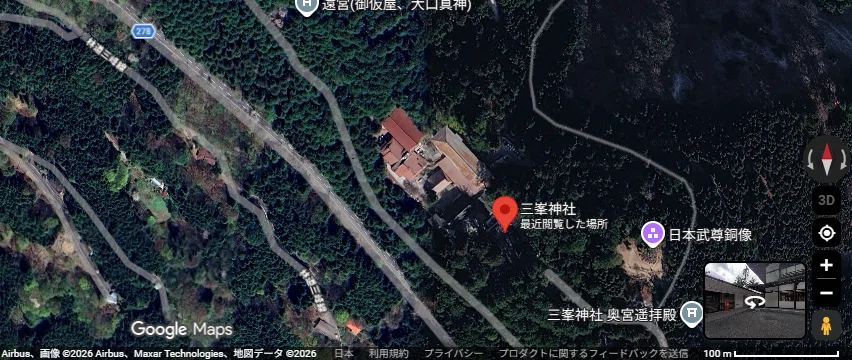Image resolution: width=852 pixels, height=360 pixels.
Task: Zoom in with the plus button
Action: point(826,266)
